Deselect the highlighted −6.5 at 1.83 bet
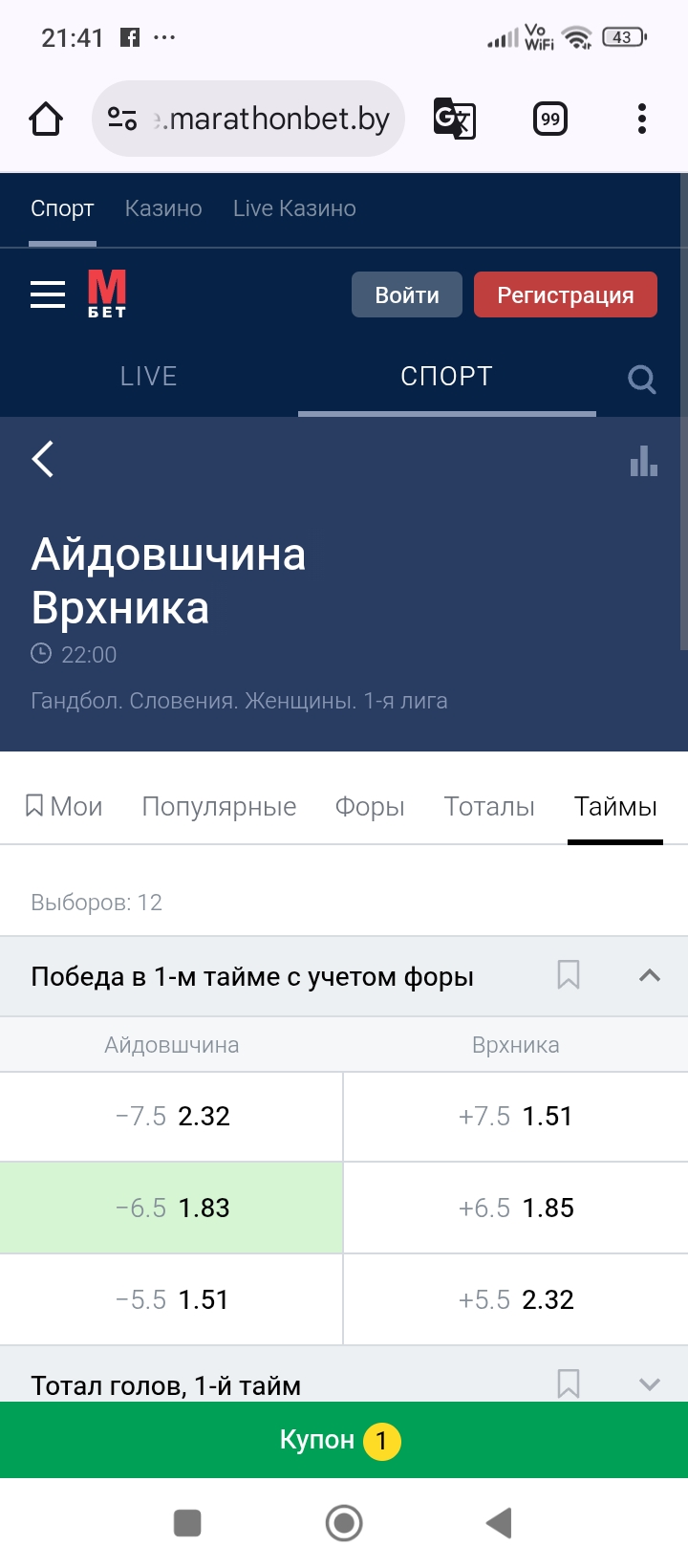 click(x=170, y=1208)
